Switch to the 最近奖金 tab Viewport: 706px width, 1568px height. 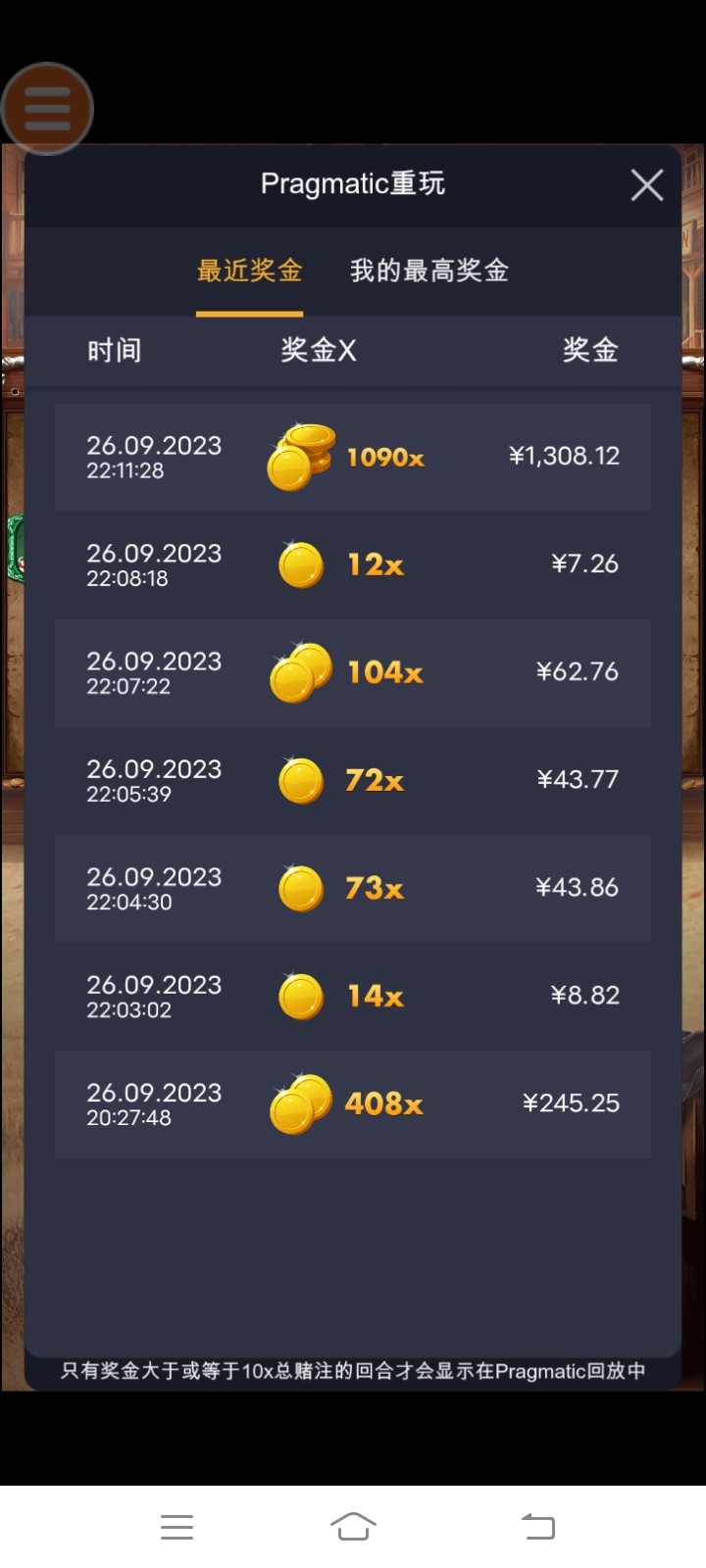(249, 271)
